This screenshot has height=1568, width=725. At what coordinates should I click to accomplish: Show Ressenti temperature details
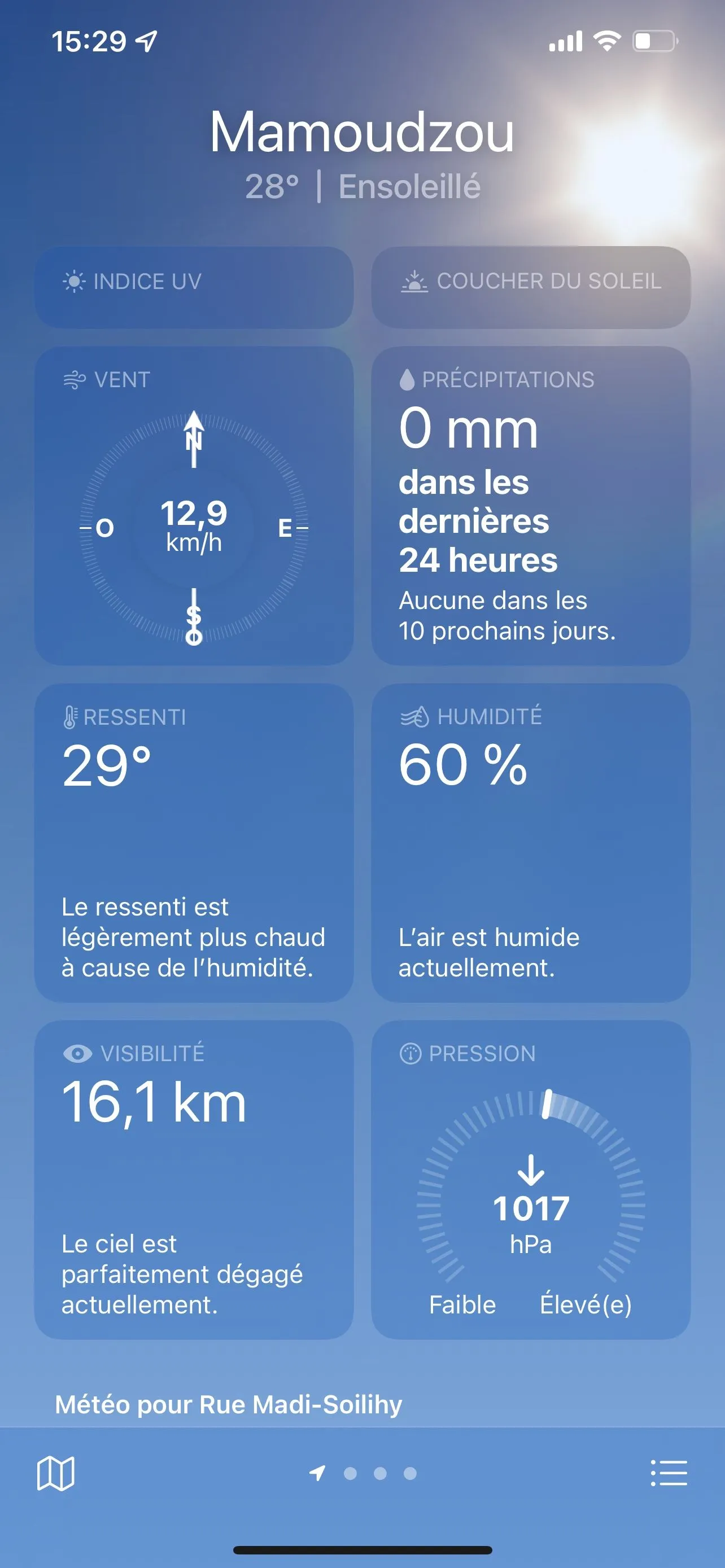(x=194, y=843)
